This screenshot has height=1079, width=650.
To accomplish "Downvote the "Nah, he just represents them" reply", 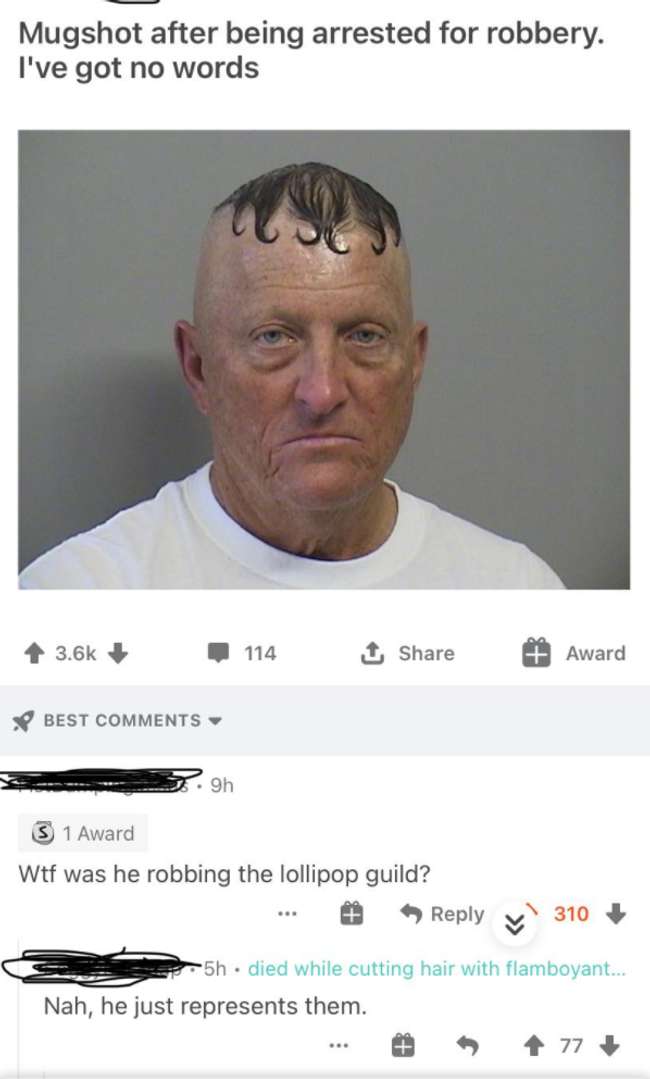I will 608,1046.
